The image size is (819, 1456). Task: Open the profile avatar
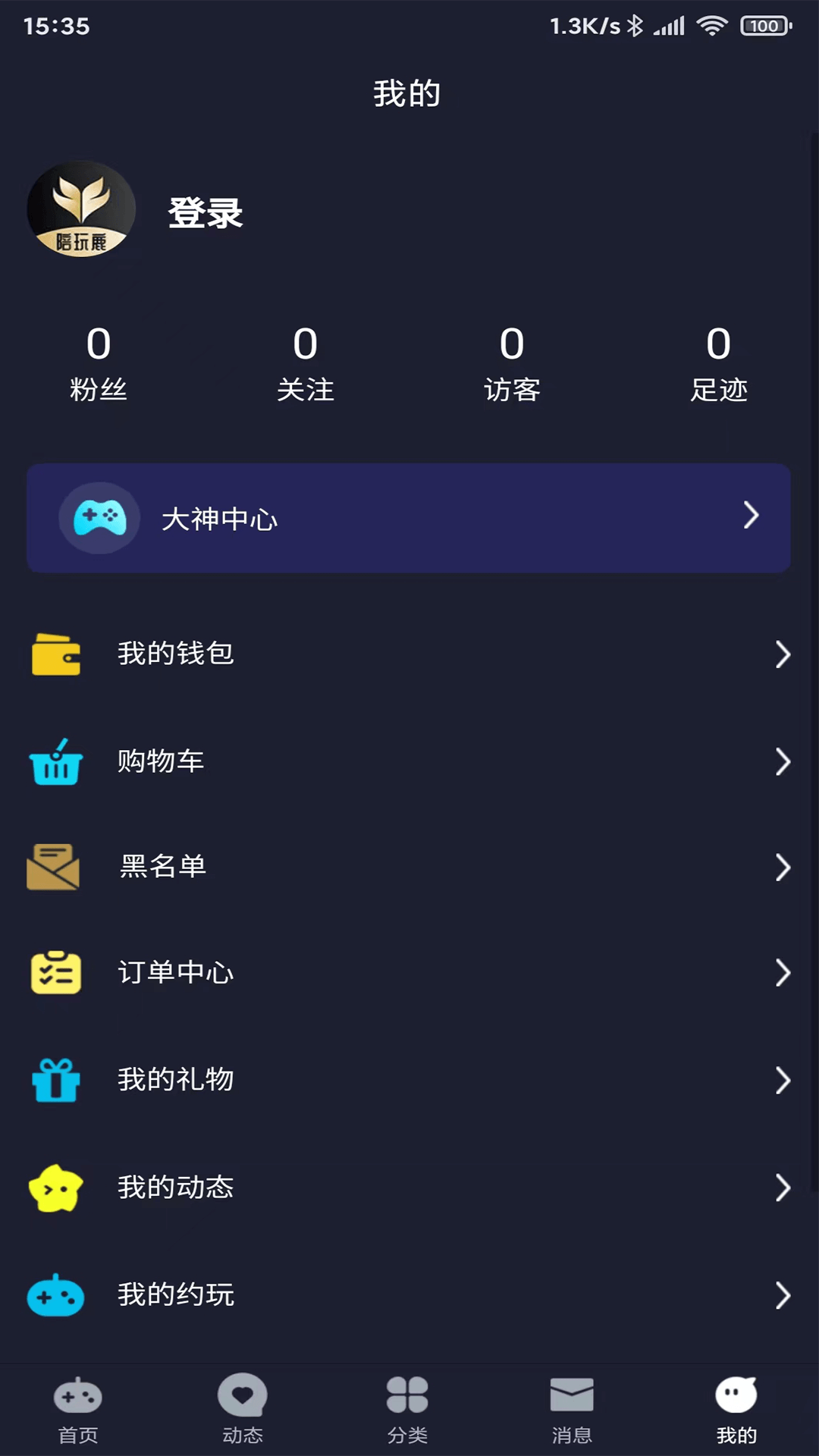tap(81, 209)
